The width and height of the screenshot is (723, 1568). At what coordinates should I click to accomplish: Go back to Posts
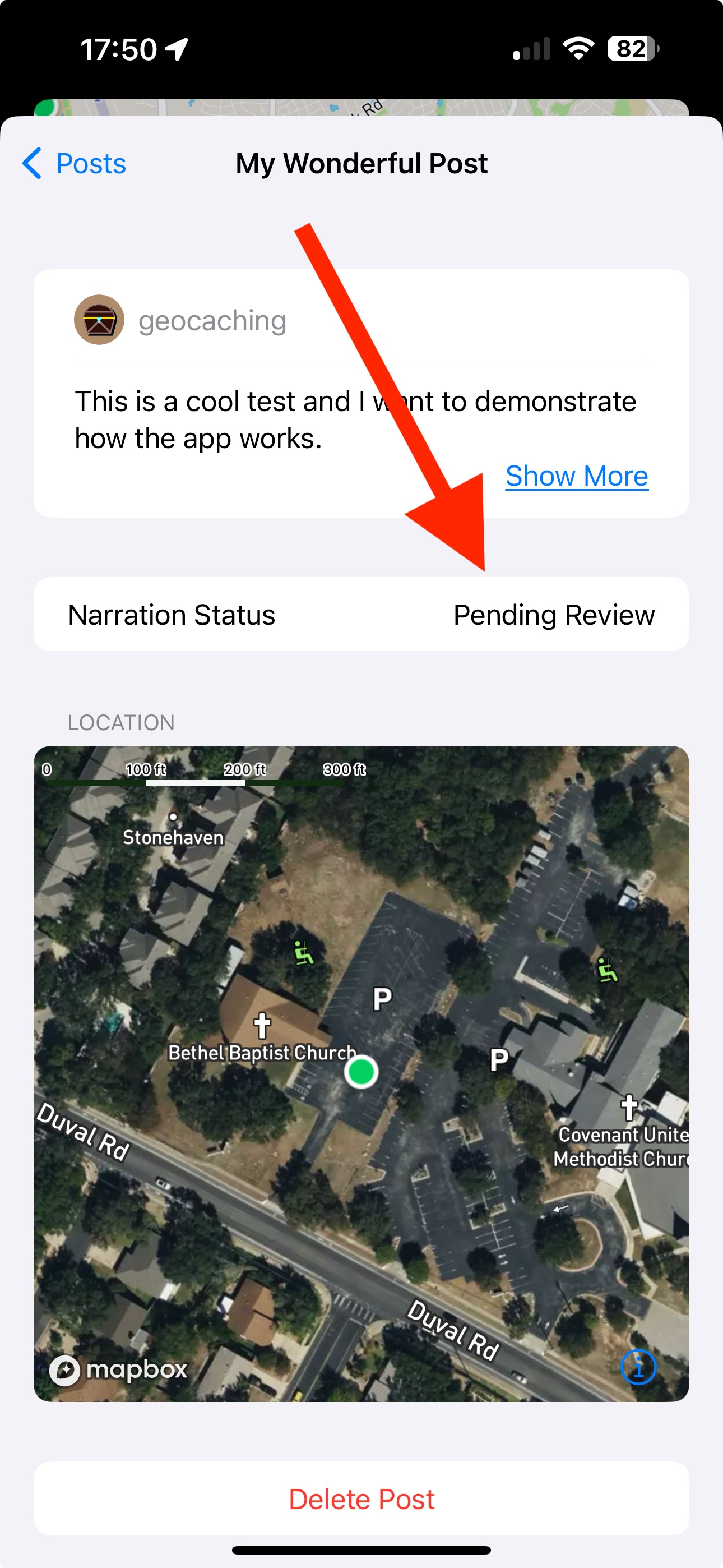point(74,163)
